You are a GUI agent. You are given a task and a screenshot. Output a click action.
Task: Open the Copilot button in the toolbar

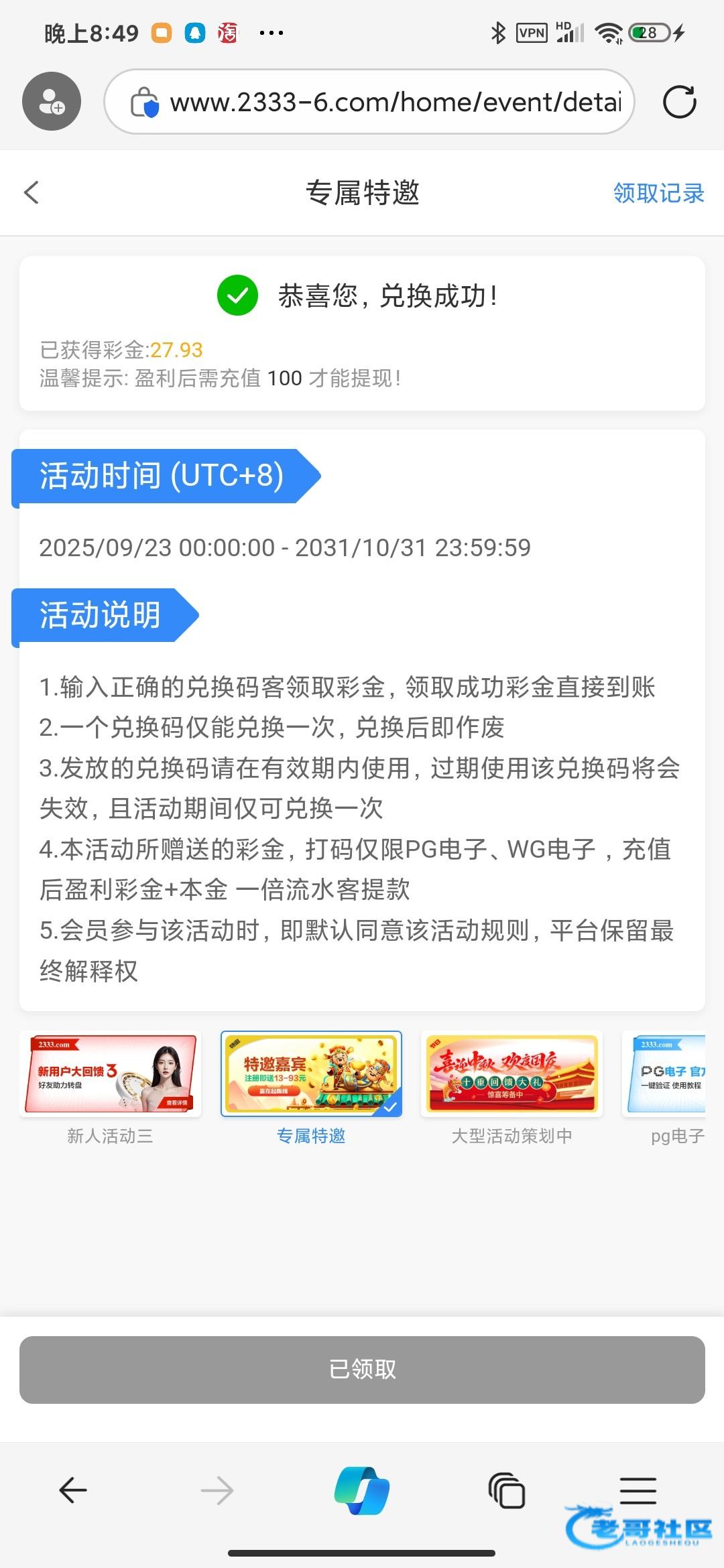point(362,1491)
